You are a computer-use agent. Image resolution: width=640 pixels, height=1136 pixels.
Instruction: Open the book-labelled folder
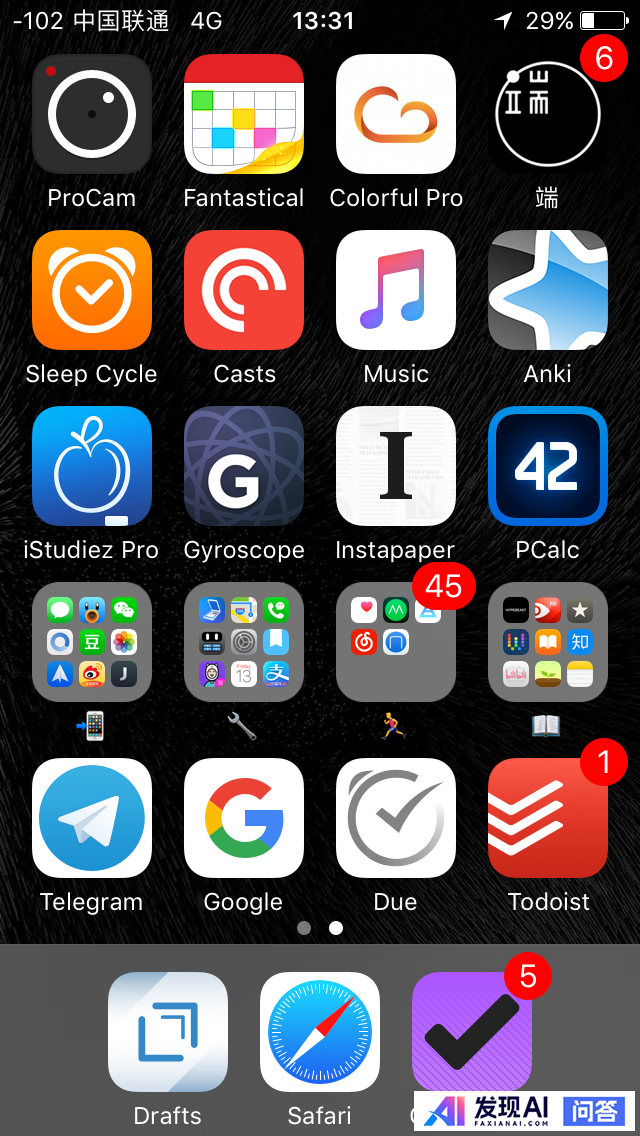548,642
